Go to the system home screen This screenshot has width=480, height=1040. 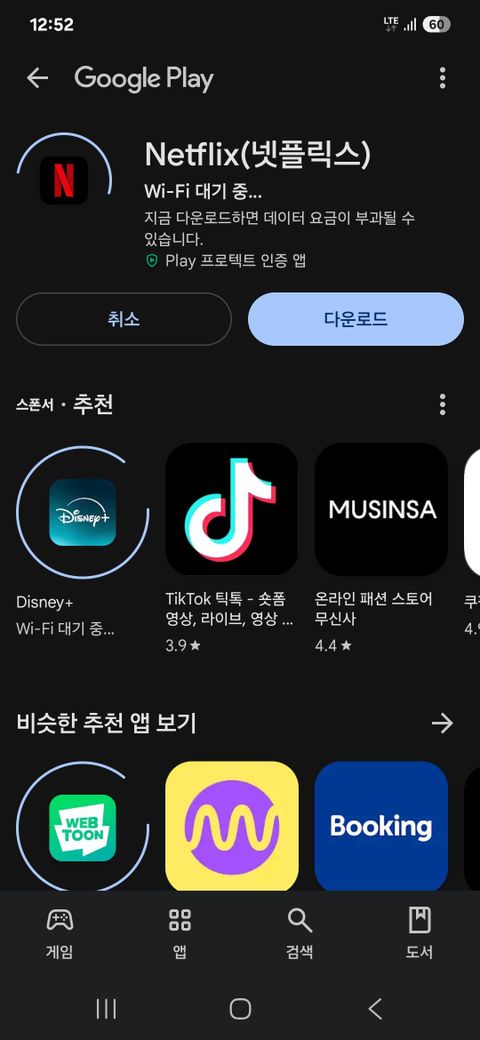(240, 1009)
